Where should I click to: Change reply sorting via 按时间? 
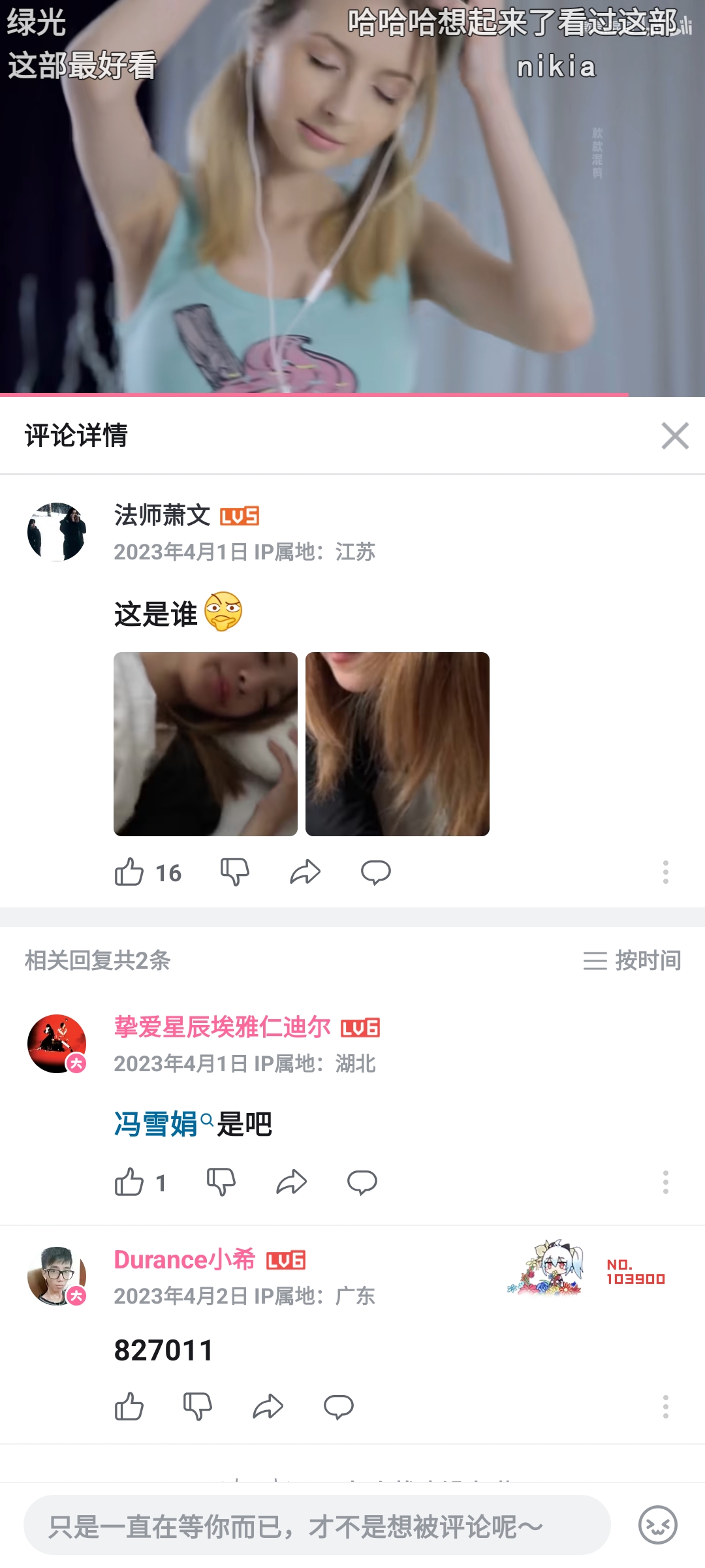pyautogui.click(x=632, y=960)
